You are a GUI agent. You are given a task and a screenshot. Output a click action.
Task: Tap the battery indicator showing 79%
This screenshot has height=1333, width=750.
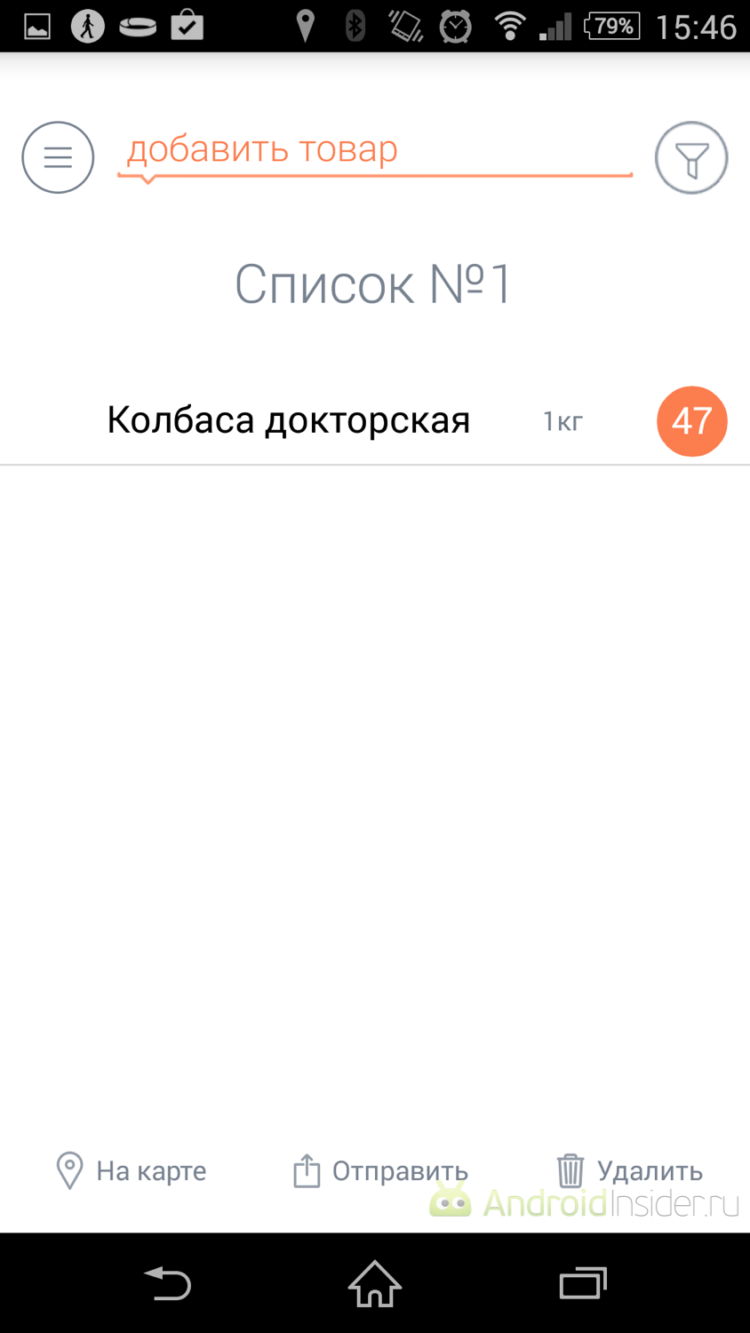(x=612, y=26)
